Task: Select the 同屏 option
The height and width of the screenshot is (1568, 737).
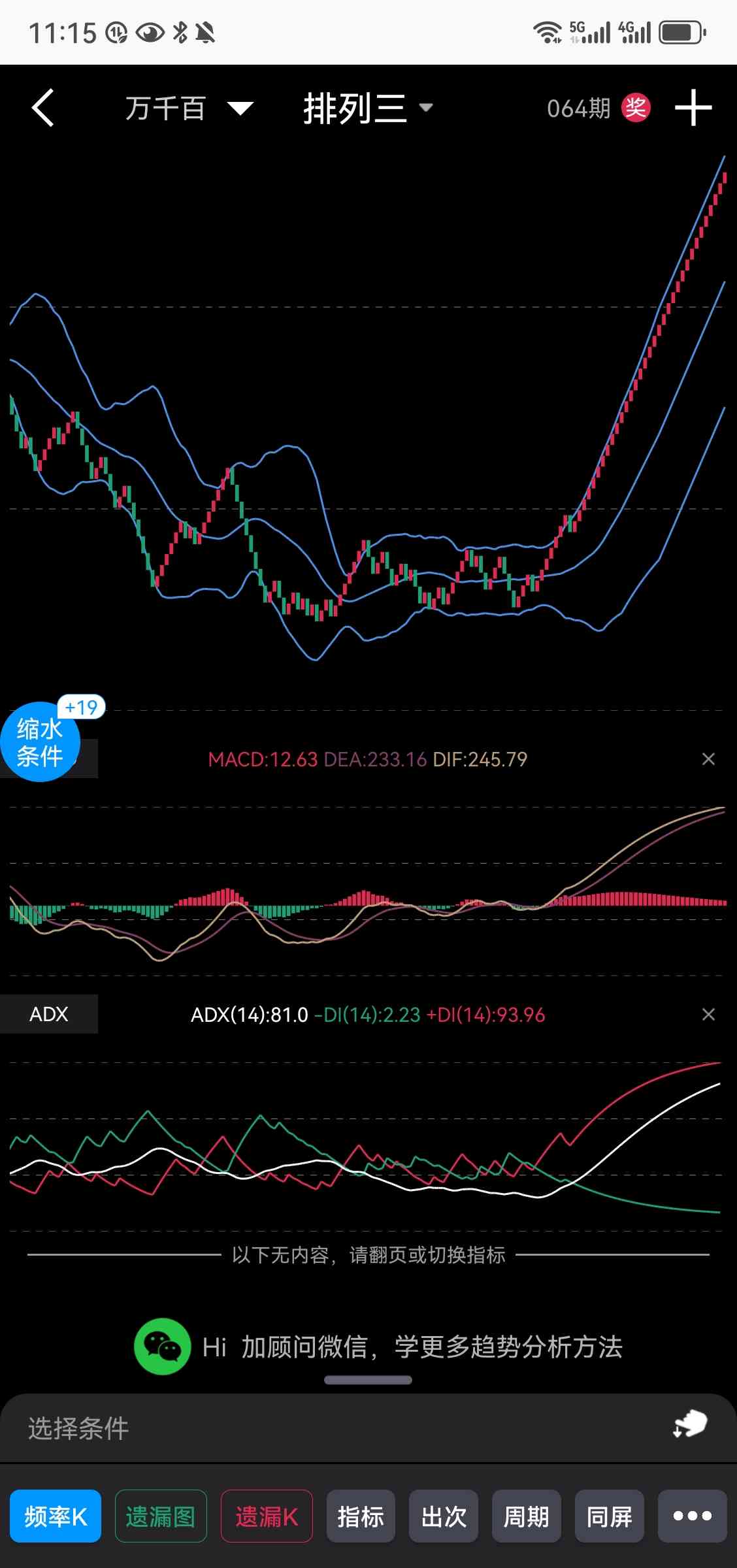Action: pos(609,1516)
